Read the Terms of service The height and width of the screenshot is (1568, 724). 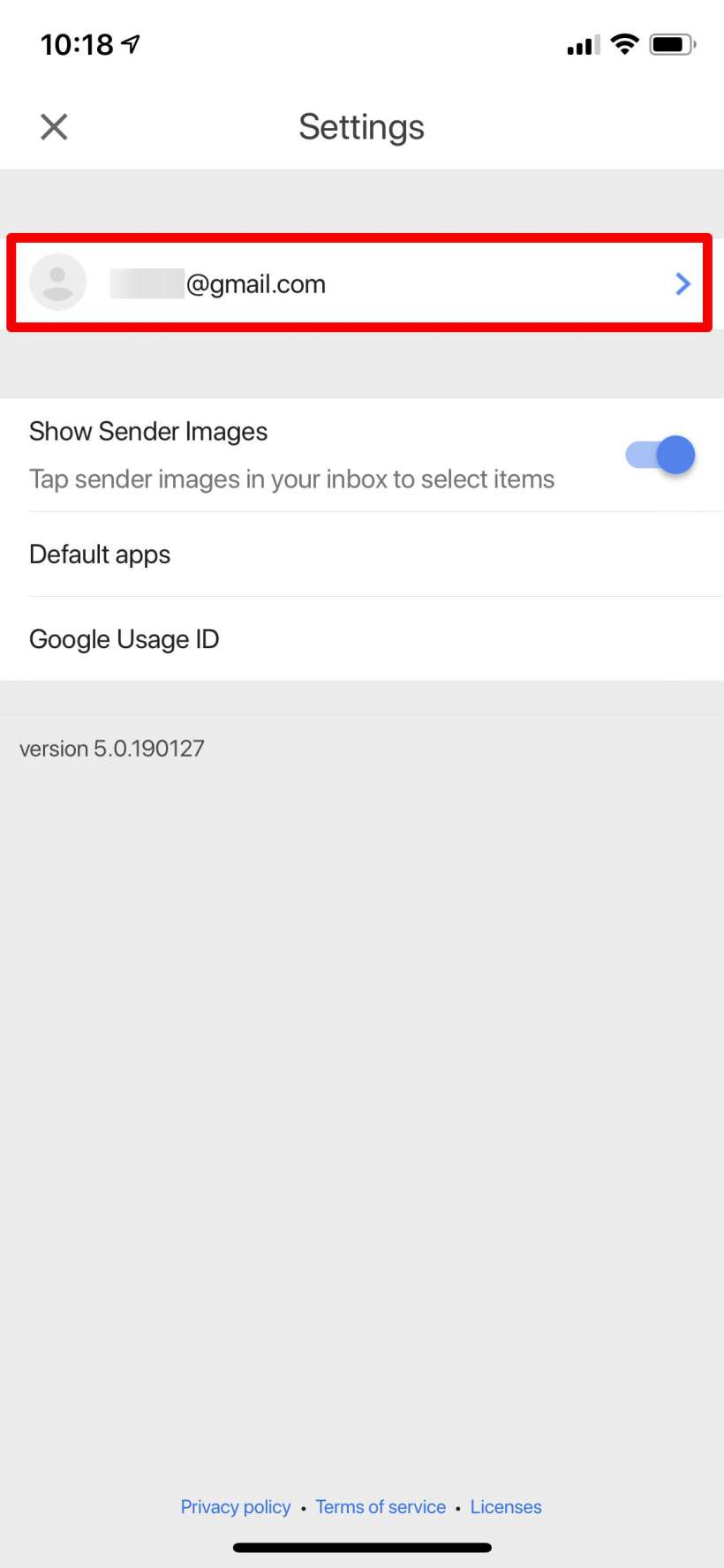(x=381, y=1507)
